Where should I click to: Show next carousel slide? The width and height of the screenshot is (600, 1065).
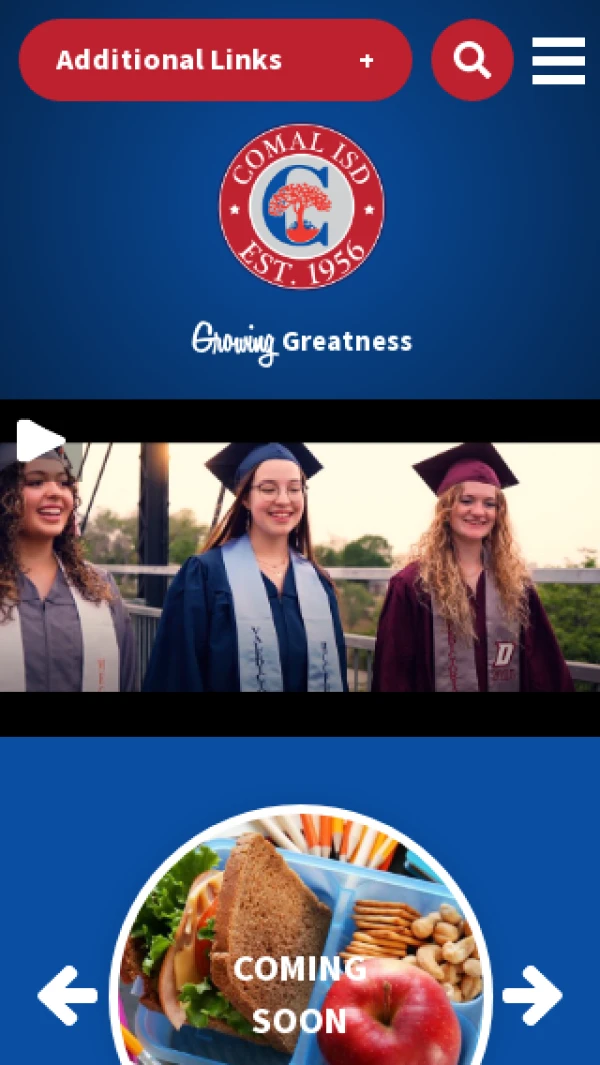click(x=532, y=995)
